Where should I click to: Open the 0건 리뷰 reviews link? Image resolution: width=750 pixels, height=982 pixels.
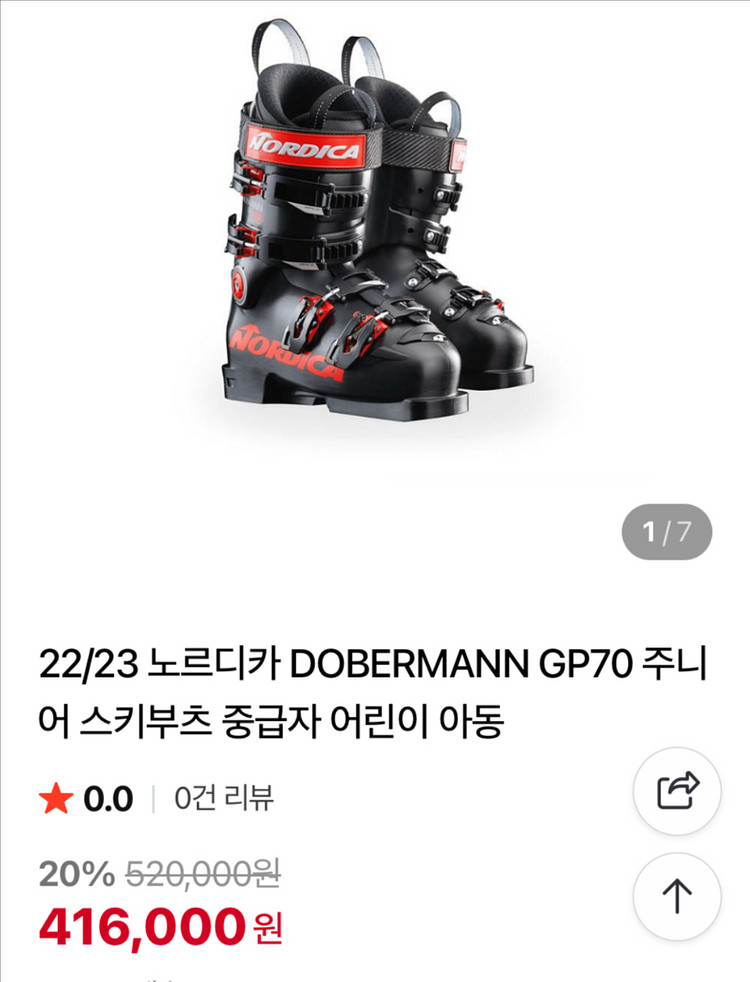pos(223,798)
